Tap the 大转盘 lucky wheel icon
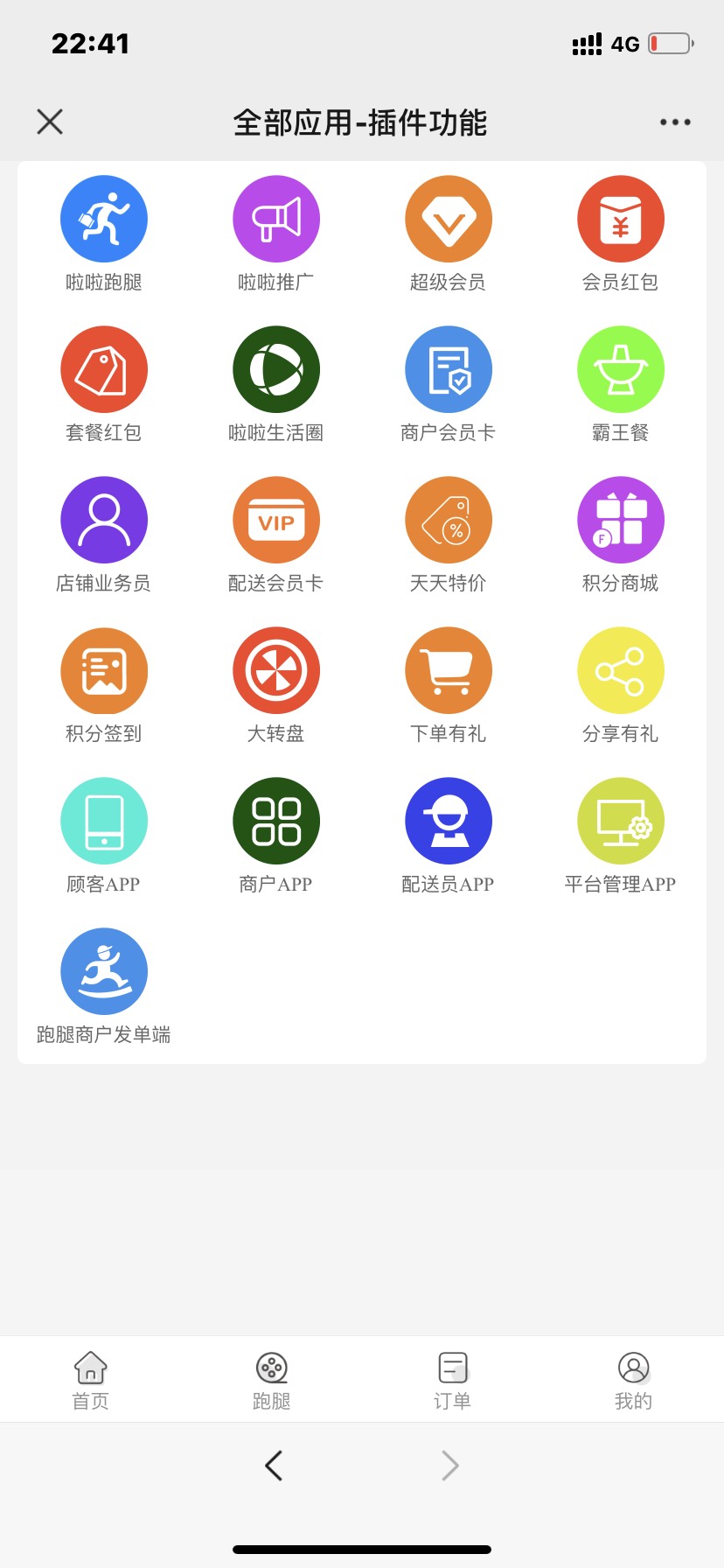Image resolution: width=724 pixels, height=1568 pixels. [x=276, y=669]
